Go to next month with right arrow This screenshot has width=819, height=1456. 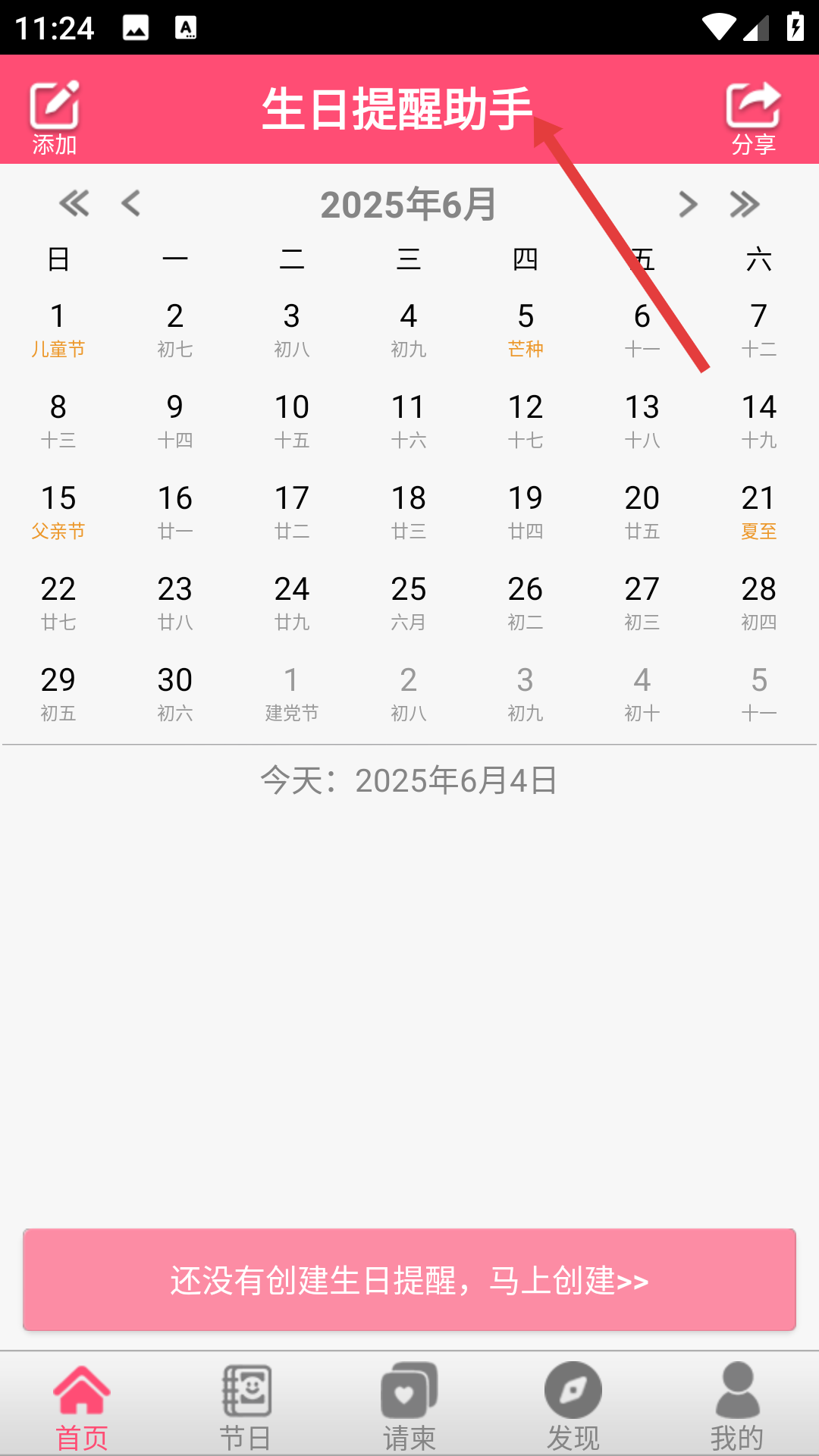click(688, 204)
